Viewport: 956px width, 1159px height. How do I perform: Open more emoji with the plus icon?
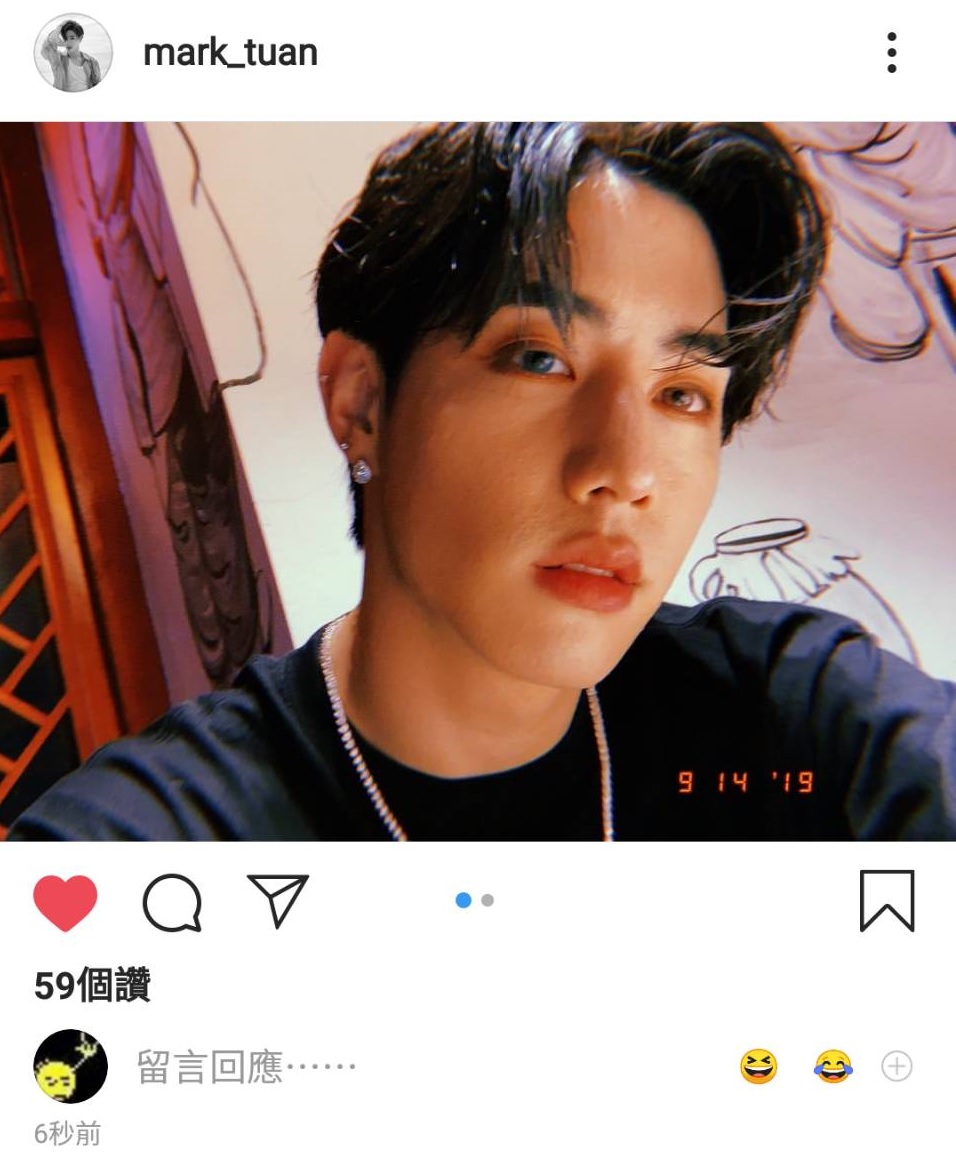click(x=896, y=1067)
